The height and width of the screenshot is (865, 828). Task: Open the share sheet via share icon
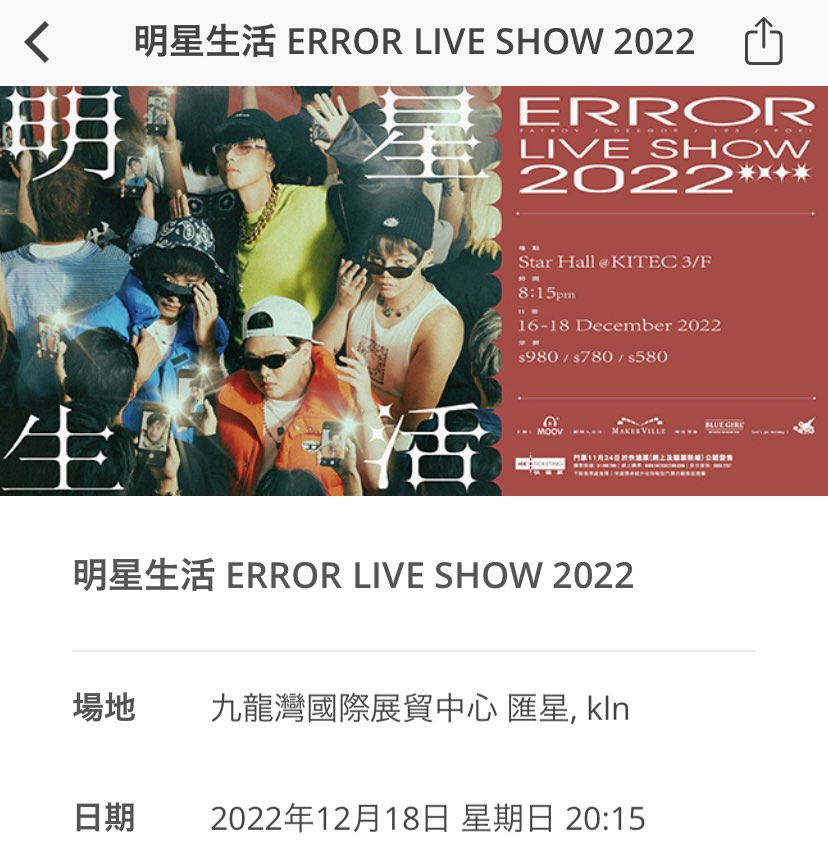765,42
